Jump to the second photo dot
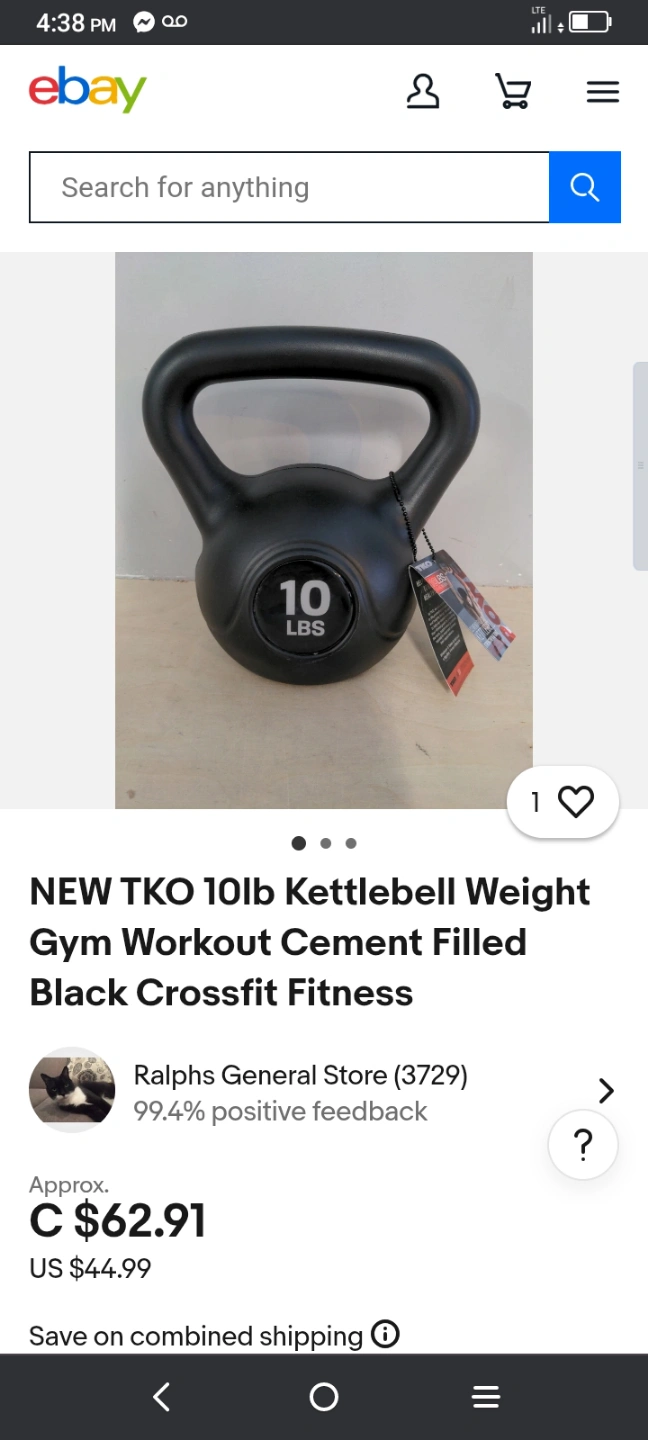Viewport: 648px width, 1440px height. coord(326,843)
